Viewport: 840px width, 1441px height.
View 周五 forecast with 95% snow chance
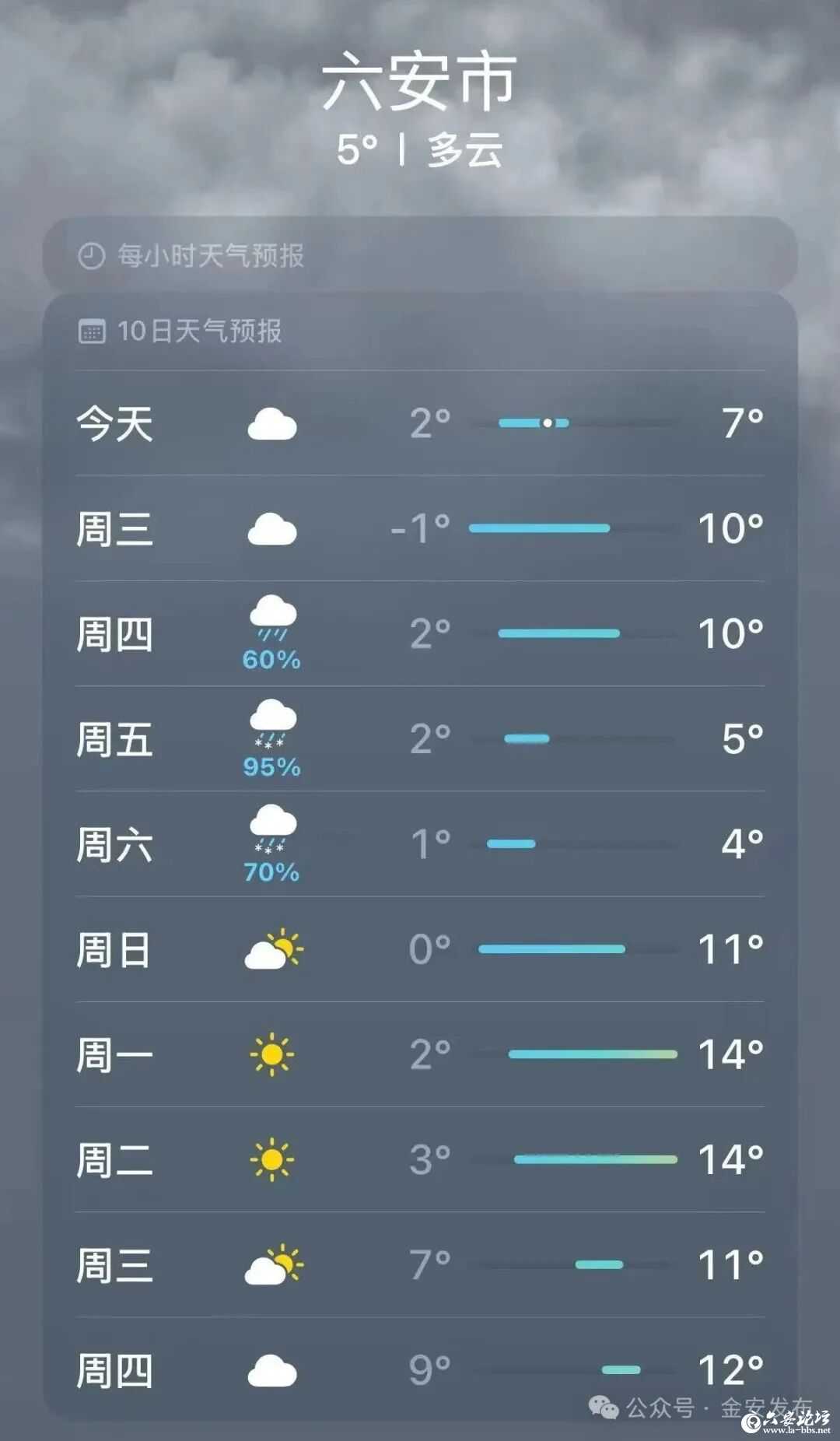click(420, 738)
